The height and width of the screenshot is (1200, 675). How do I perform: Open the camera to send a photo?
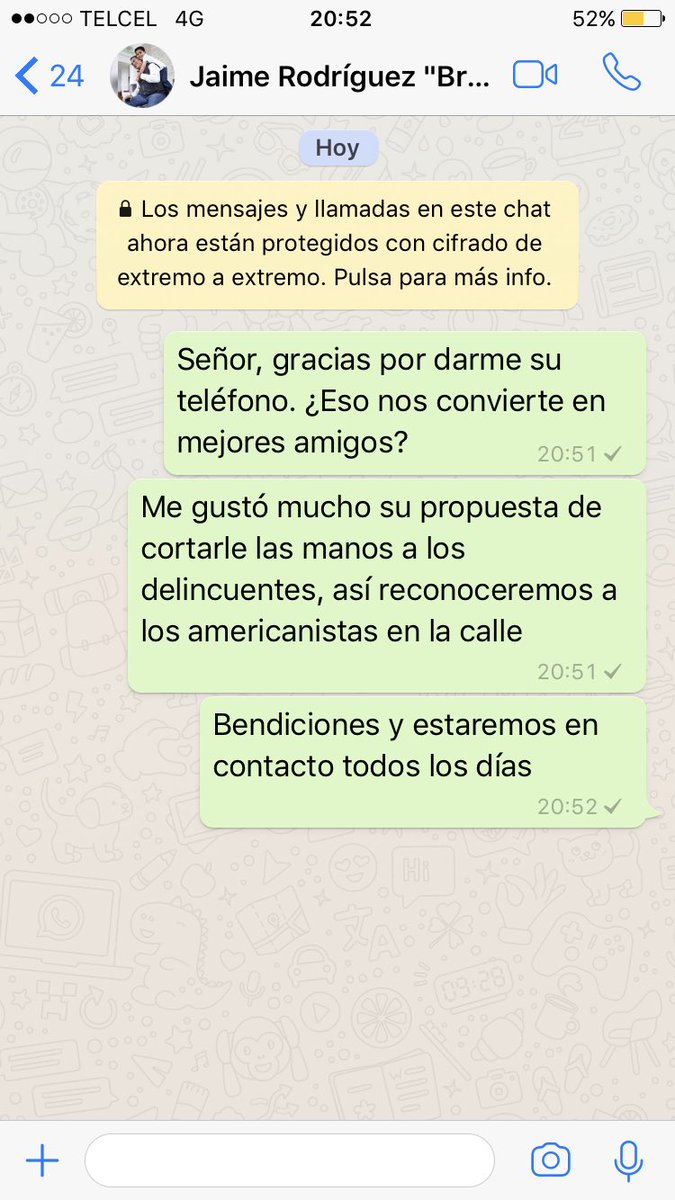(x=550, y=1161)
